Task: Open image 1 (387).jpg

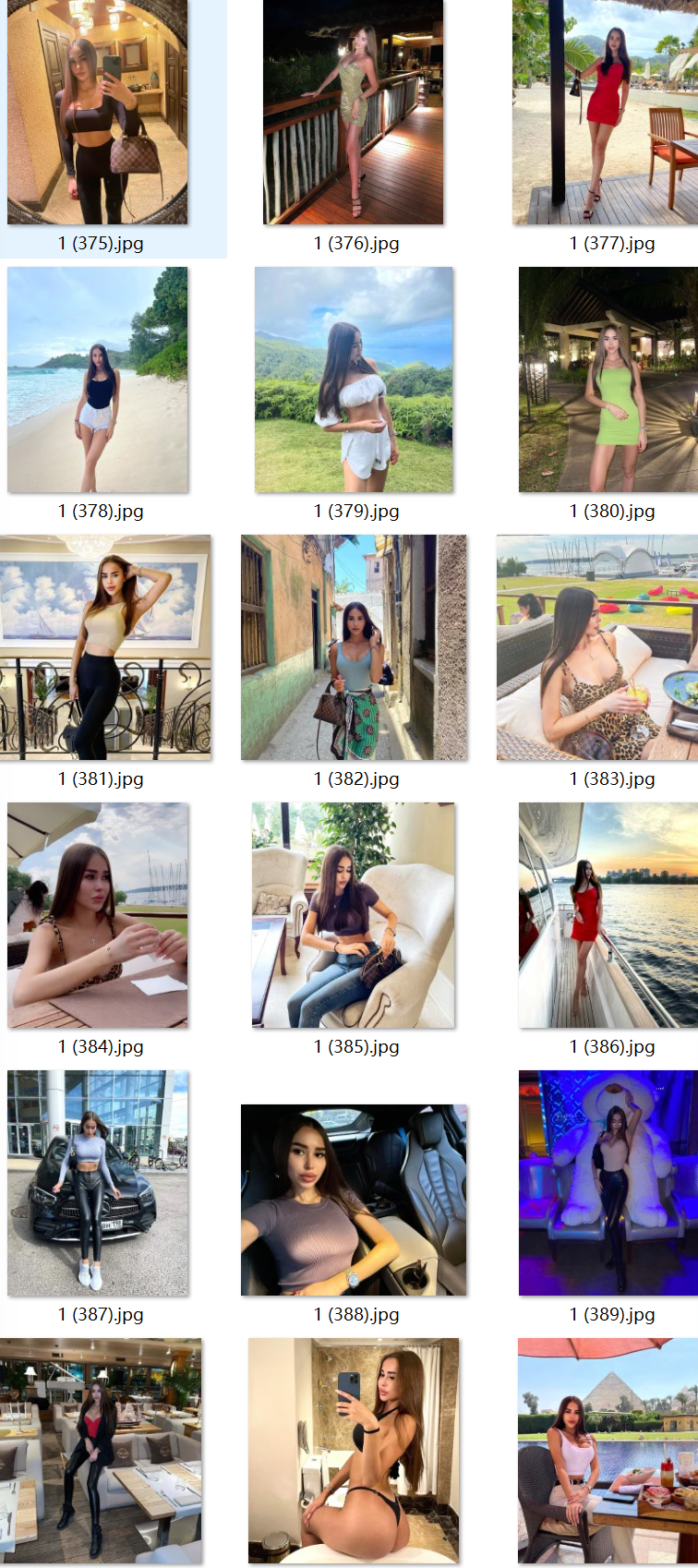Action: 98,1183
